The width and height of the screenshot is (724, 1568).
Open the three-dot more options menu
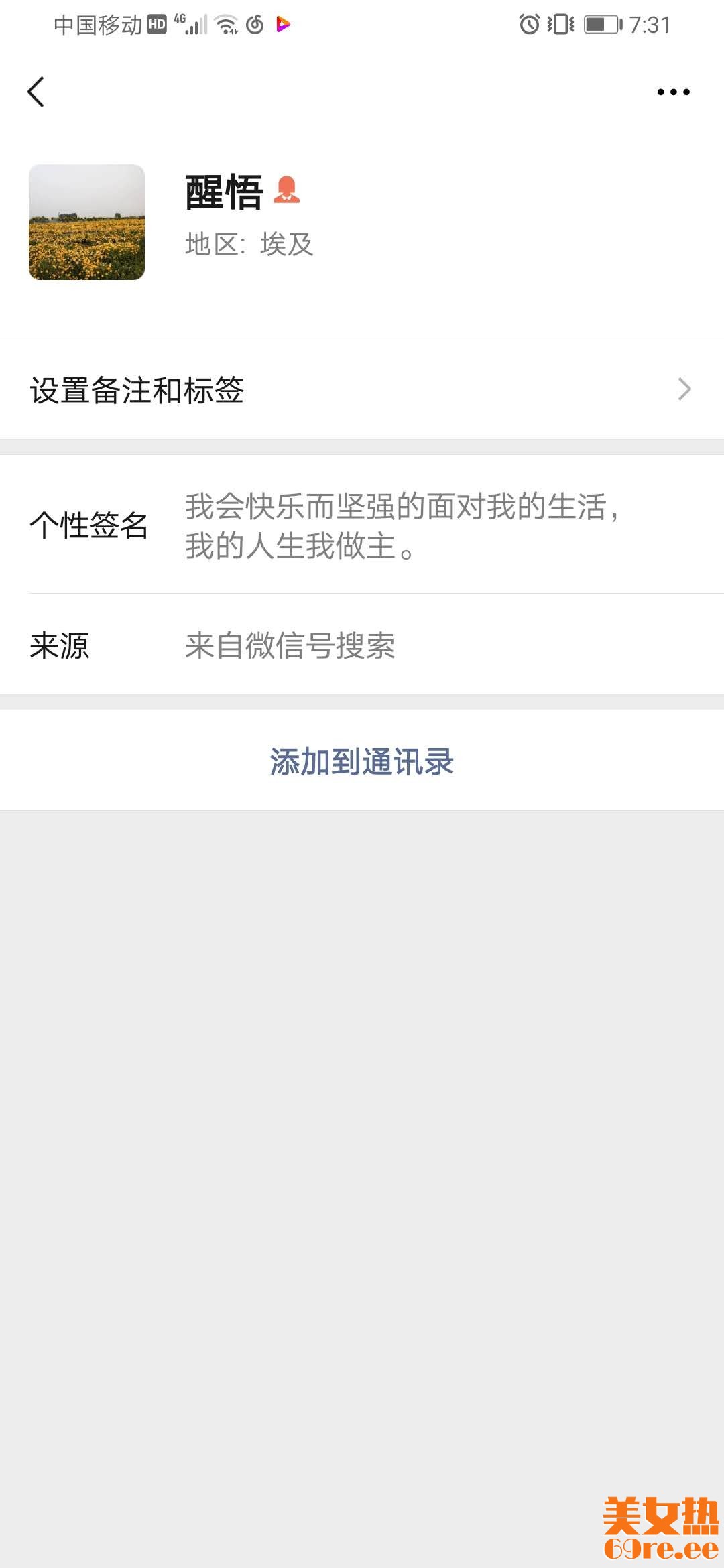coord(673,92)
